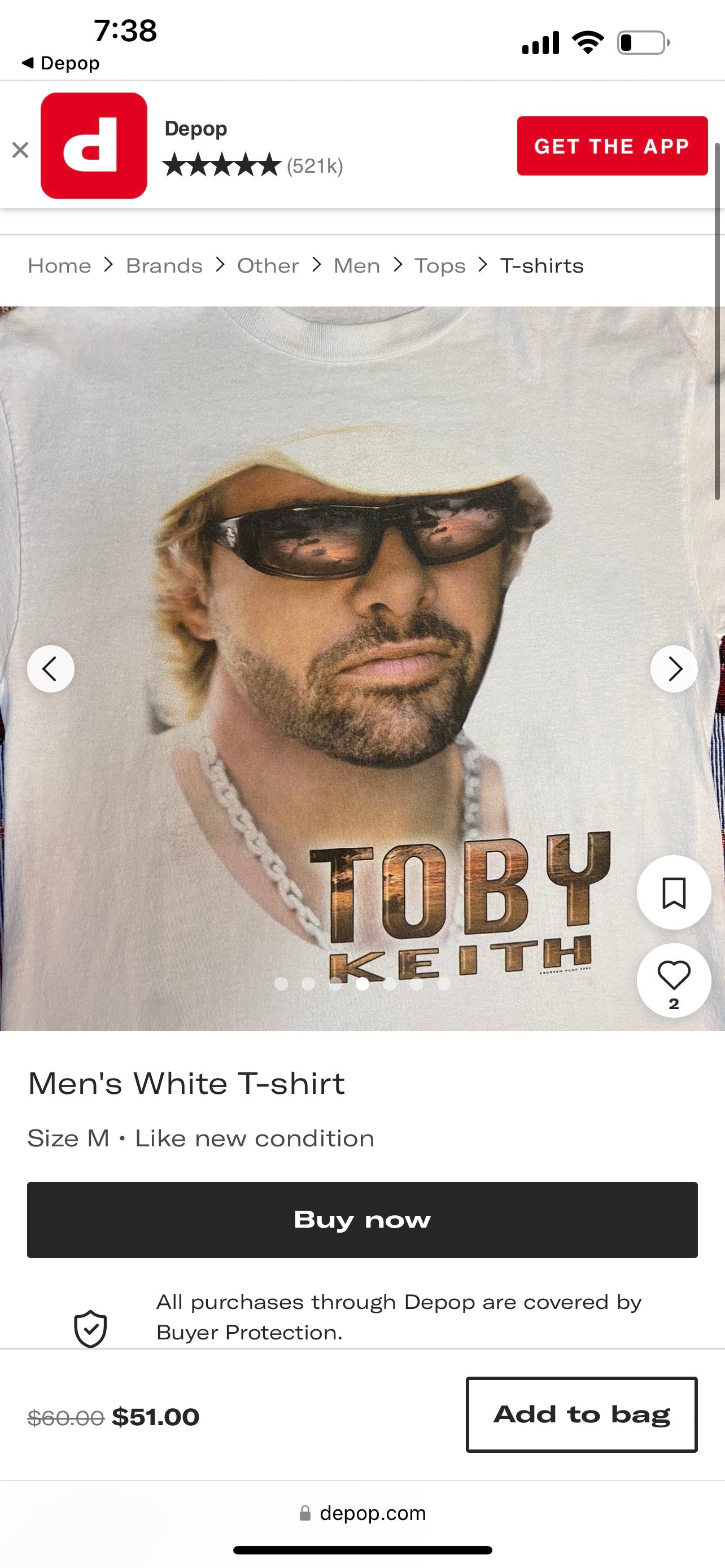
Task: Dismiss the Depop app banner
Action: (x=20, y=149)
